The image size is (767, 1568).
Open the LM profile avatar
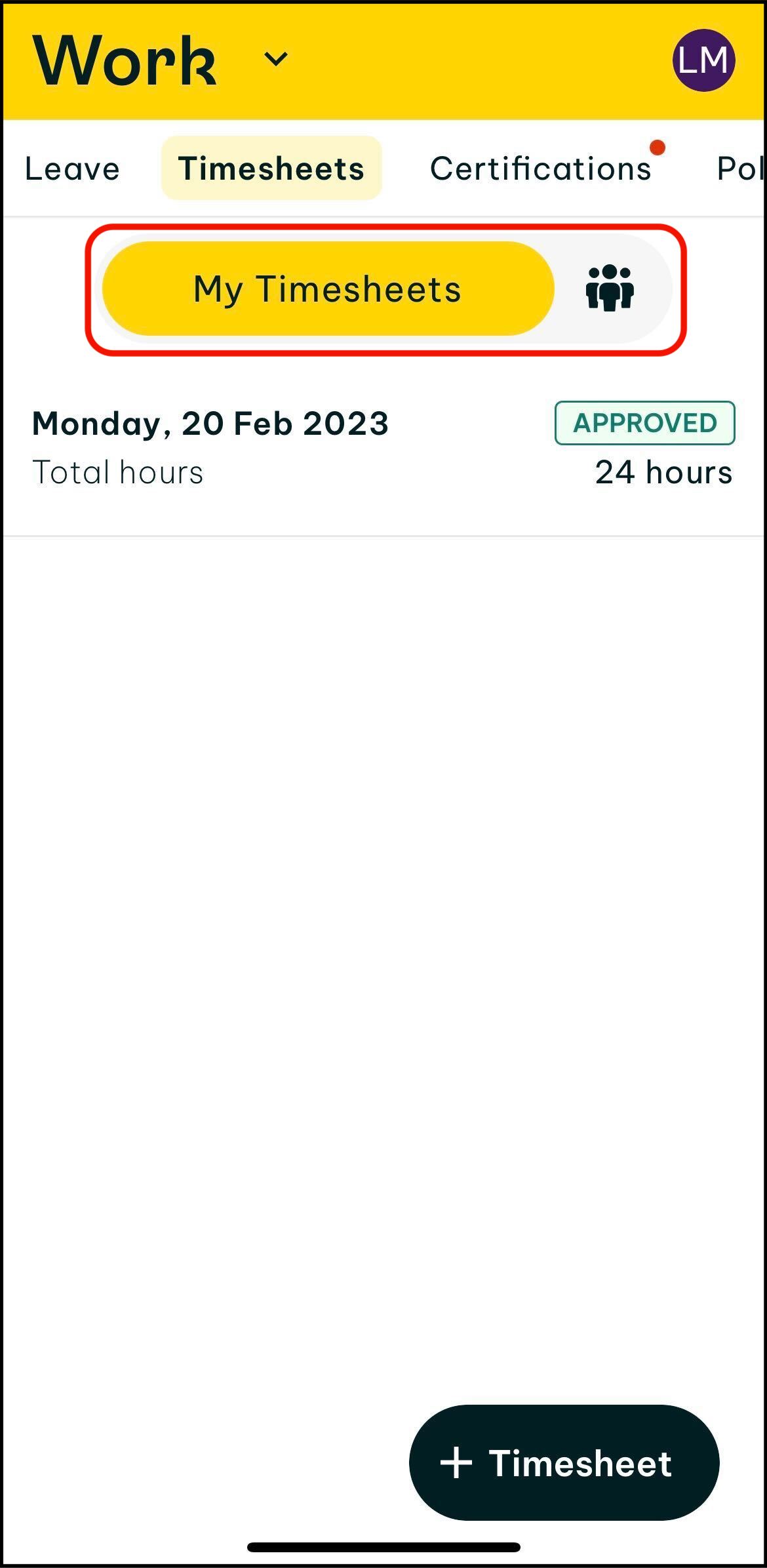(x=703, y=60)
